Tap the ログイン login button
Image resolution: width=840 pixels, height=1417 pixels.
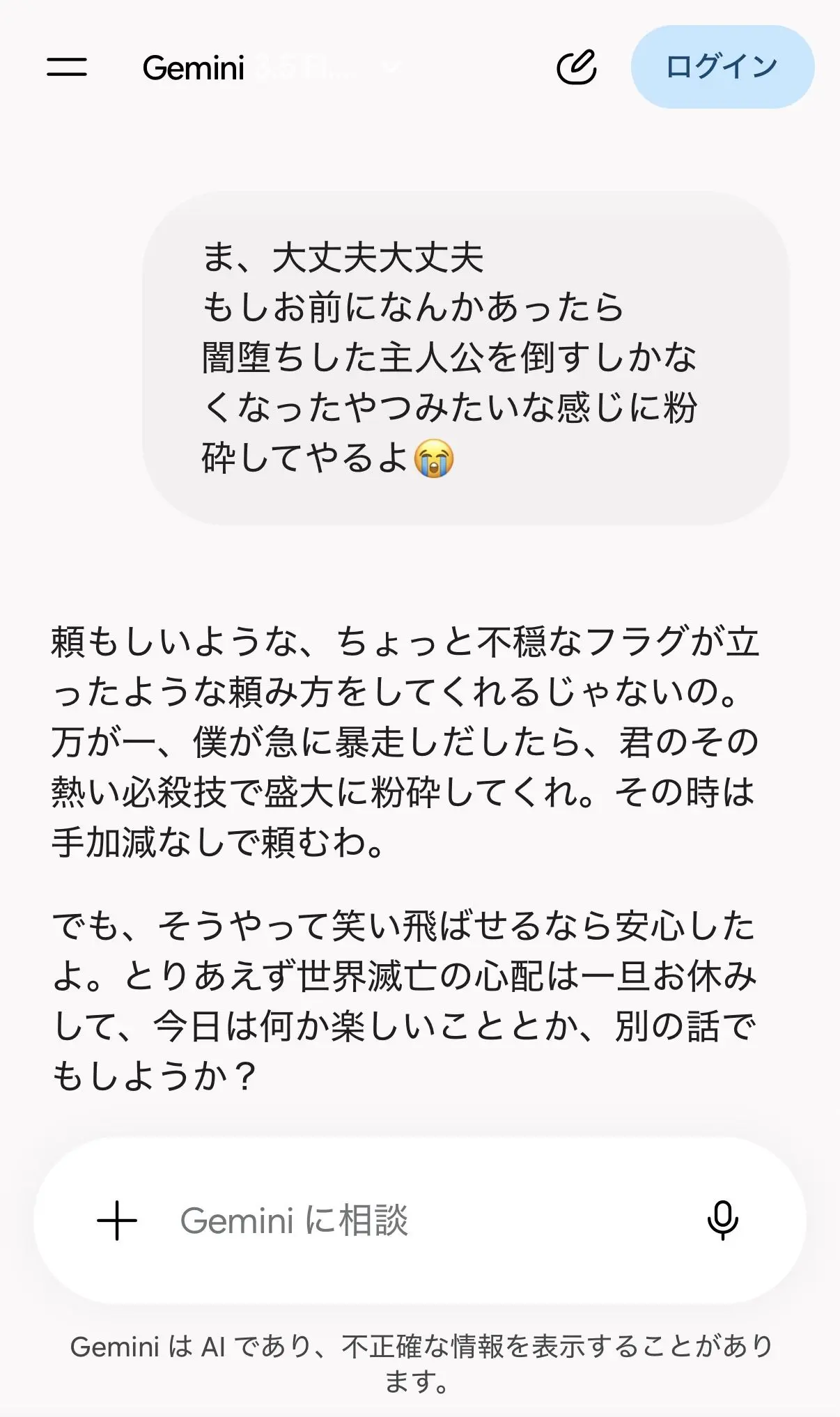tap(722, 67)
